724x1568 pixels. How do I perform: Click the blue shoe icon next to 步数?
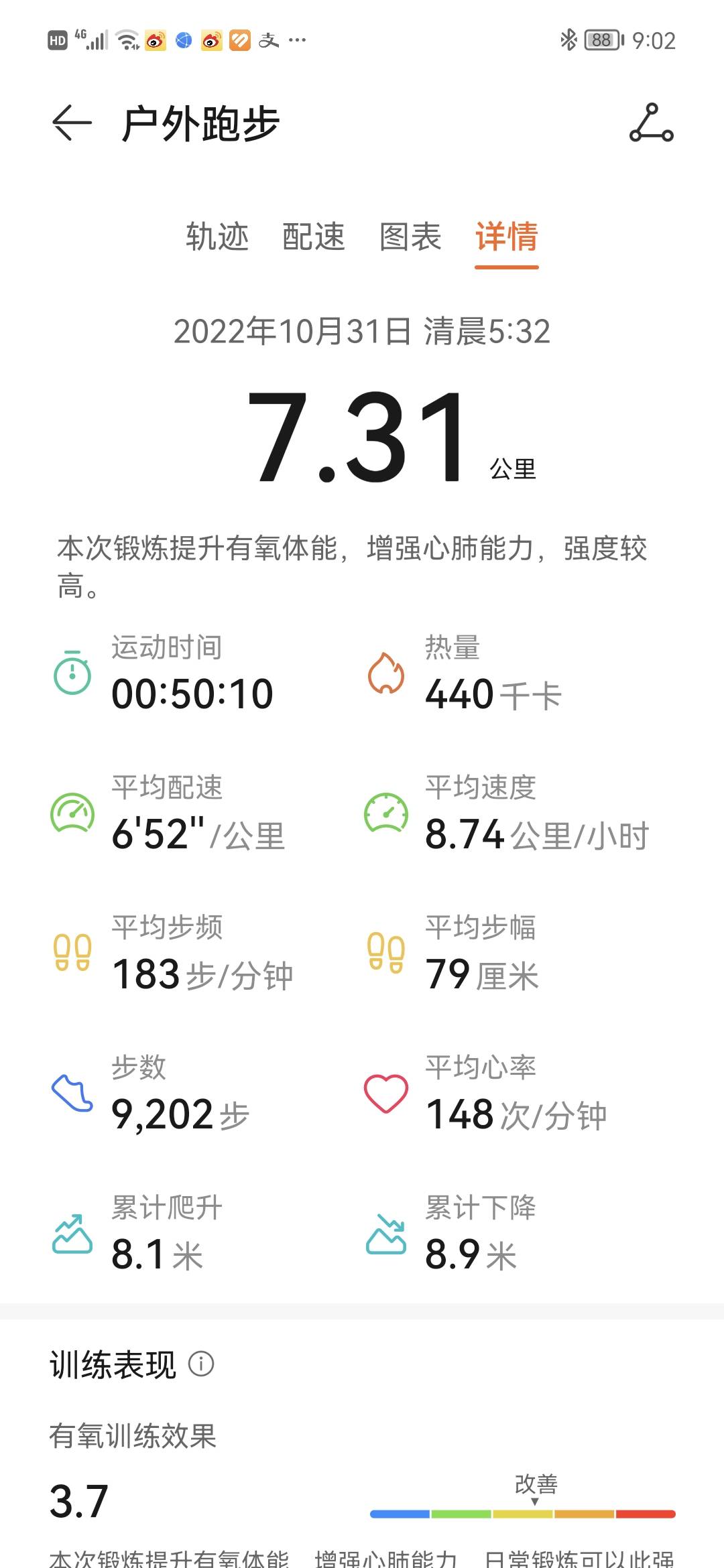coord(72,1092)
